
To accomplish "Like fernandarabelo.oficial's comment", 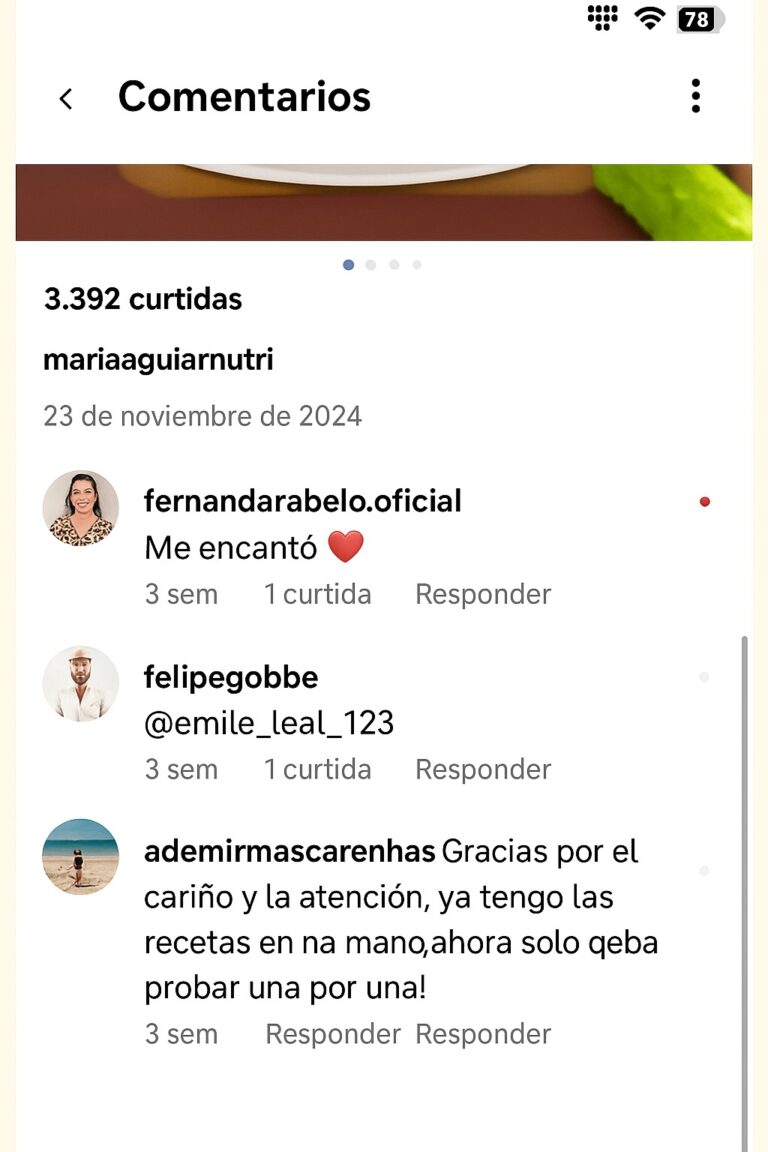I will 704,502.
